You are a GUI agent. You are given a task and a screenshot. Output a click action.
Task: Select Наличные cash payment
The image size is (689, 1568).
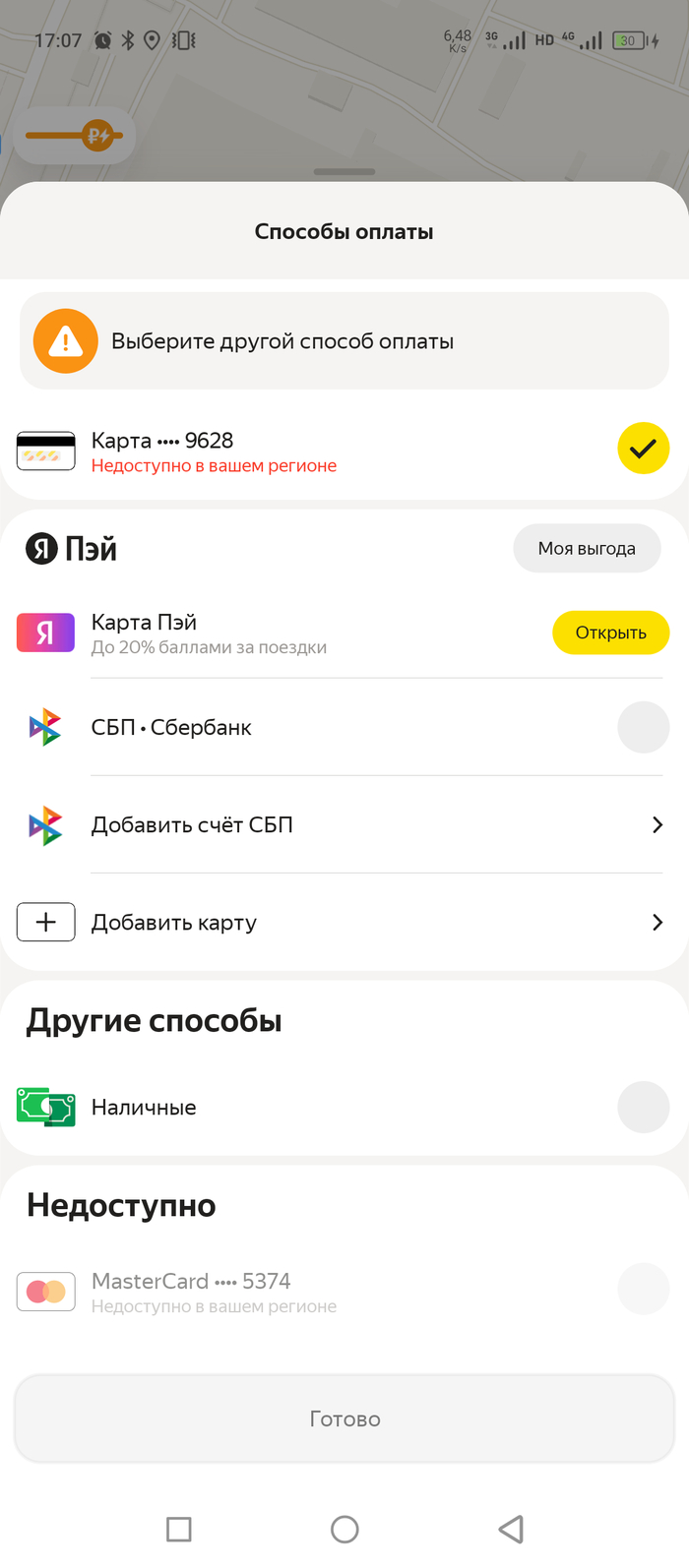[344, 1108]
